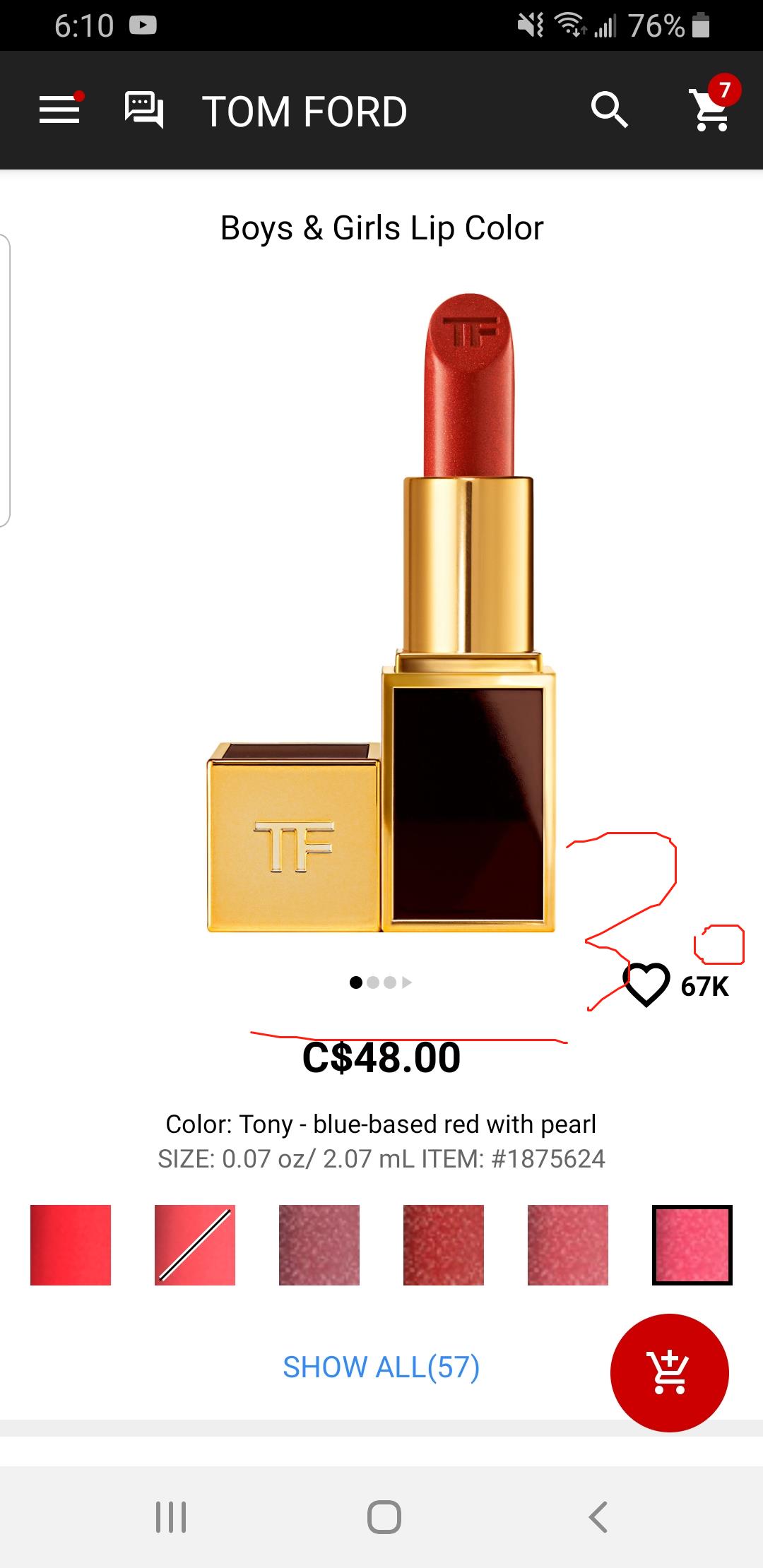Search with the magnifier icon
The height and width of the screenshot is (1568, 763).
coord(609,110)
